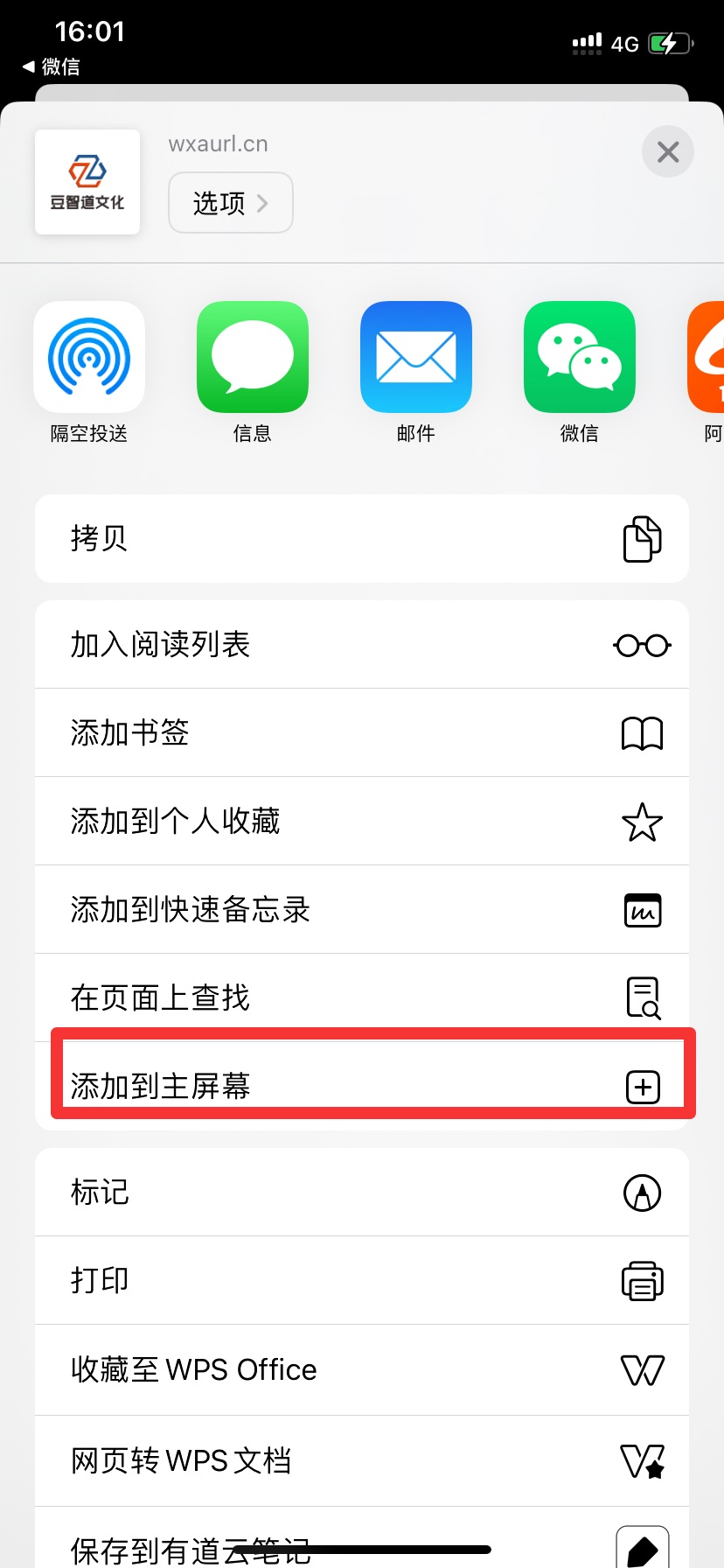The width and height of the screenshot is (724, 1568).
Task: Select 添加书签 to add bookmark
Action: click(x=362, y=733)
